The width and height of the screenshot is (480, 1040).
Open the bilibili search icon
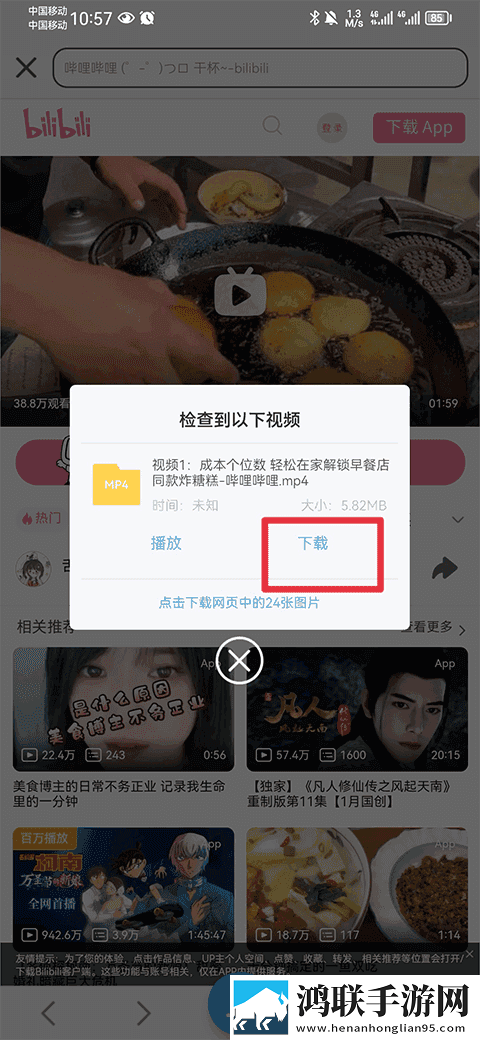272,126
